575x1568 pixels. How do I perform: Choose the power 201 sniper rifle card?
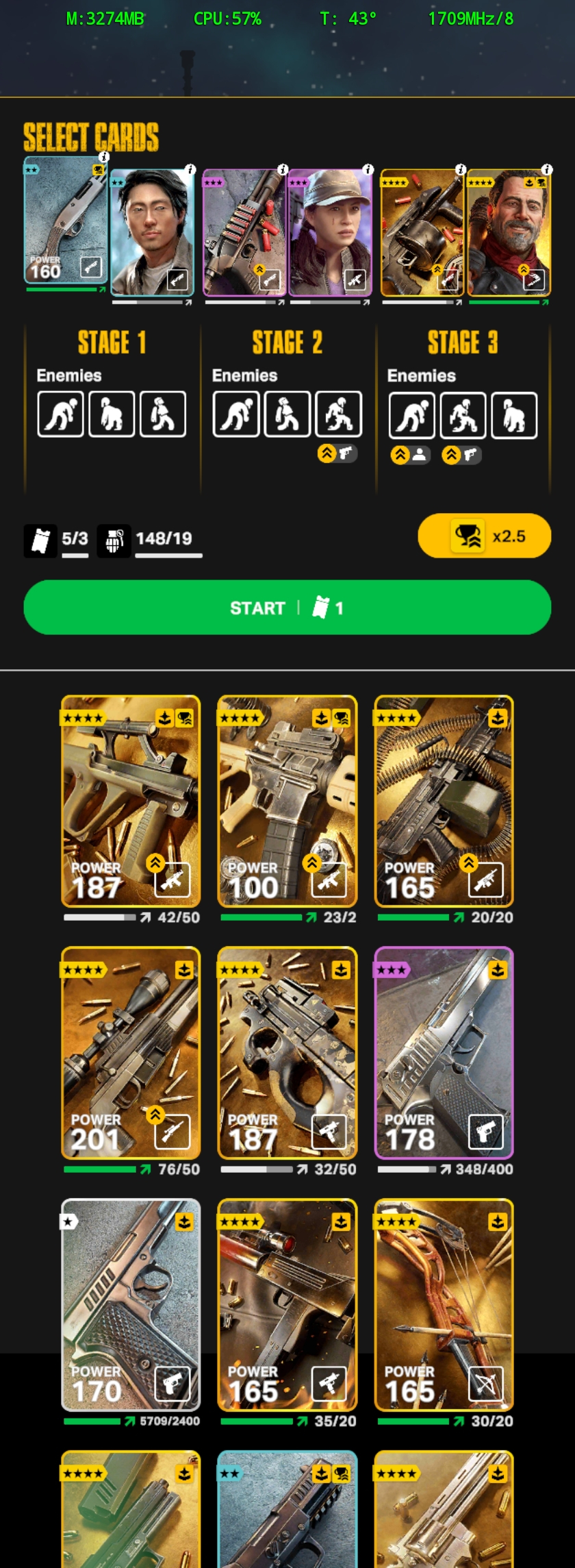click(131, 1053)
